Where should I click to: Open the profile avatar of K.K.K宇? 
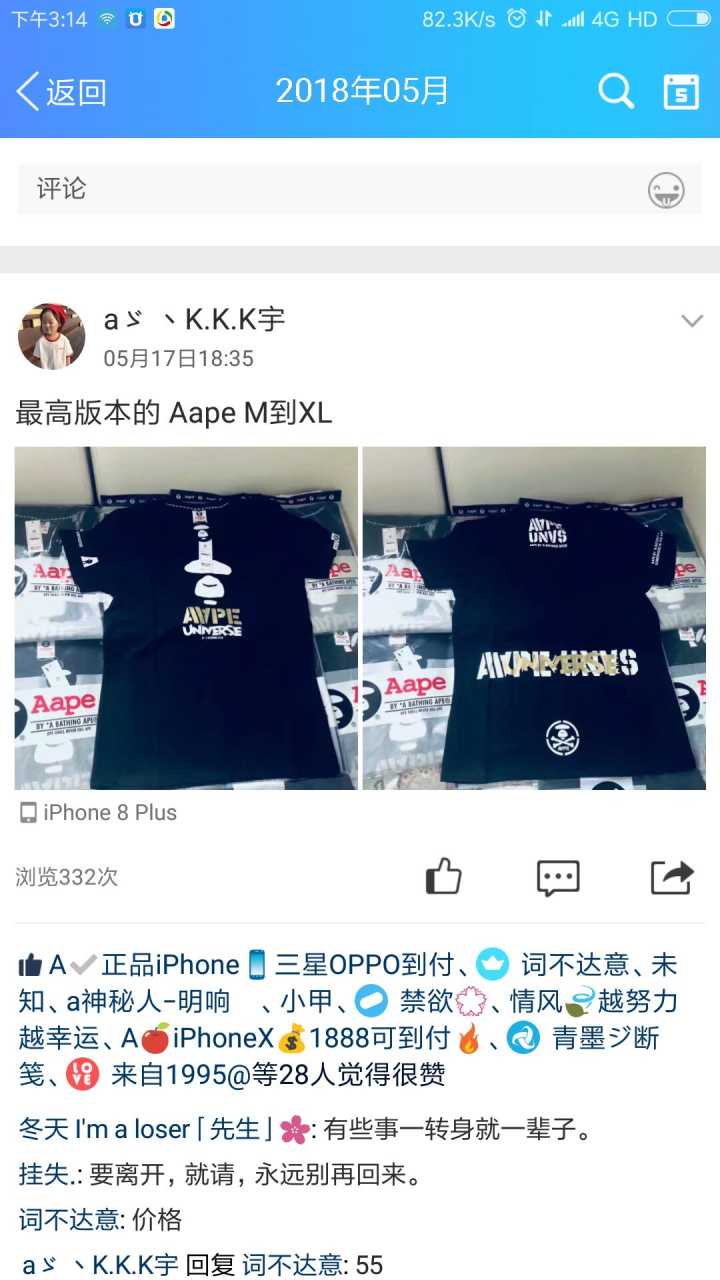coord(51,337)
